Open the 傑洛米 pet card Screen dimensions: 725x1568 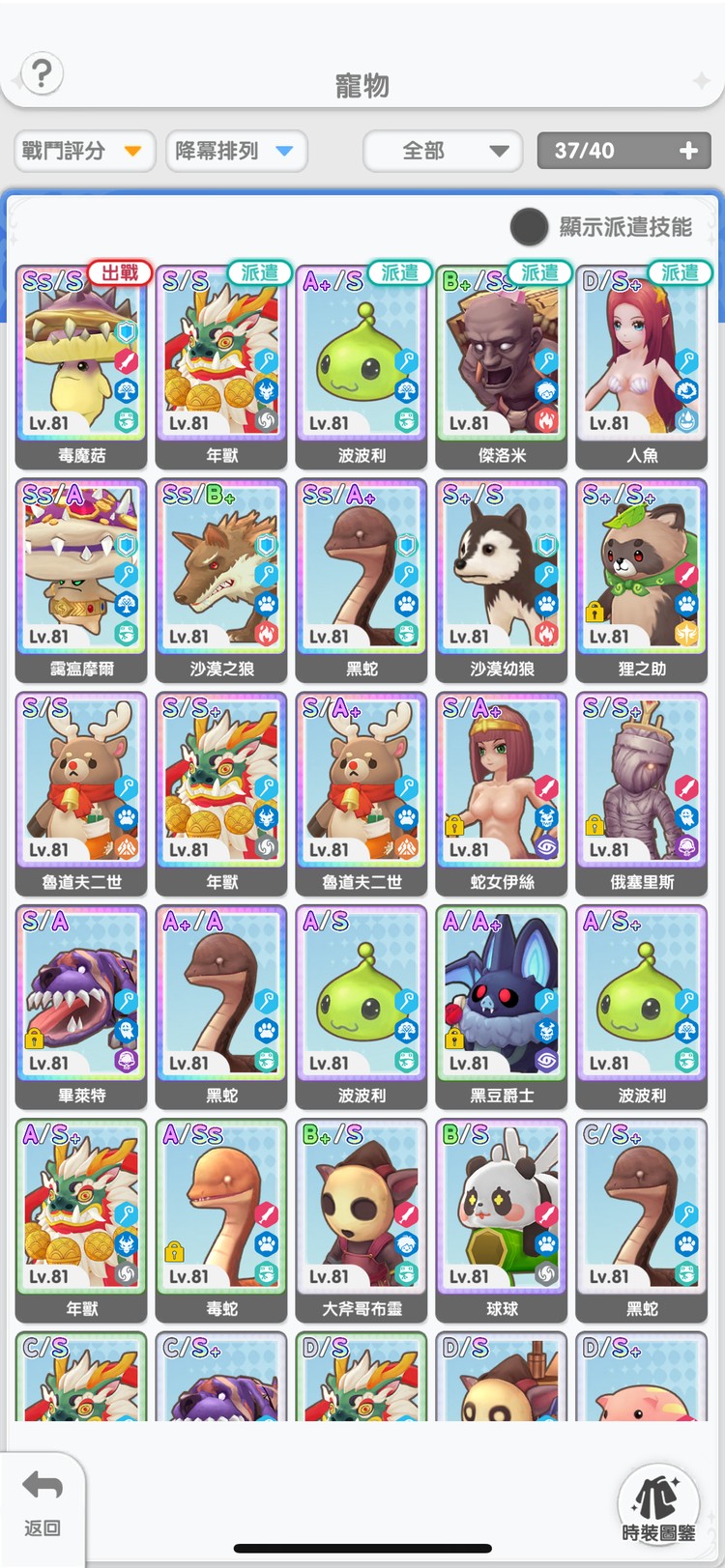(502, 365)
